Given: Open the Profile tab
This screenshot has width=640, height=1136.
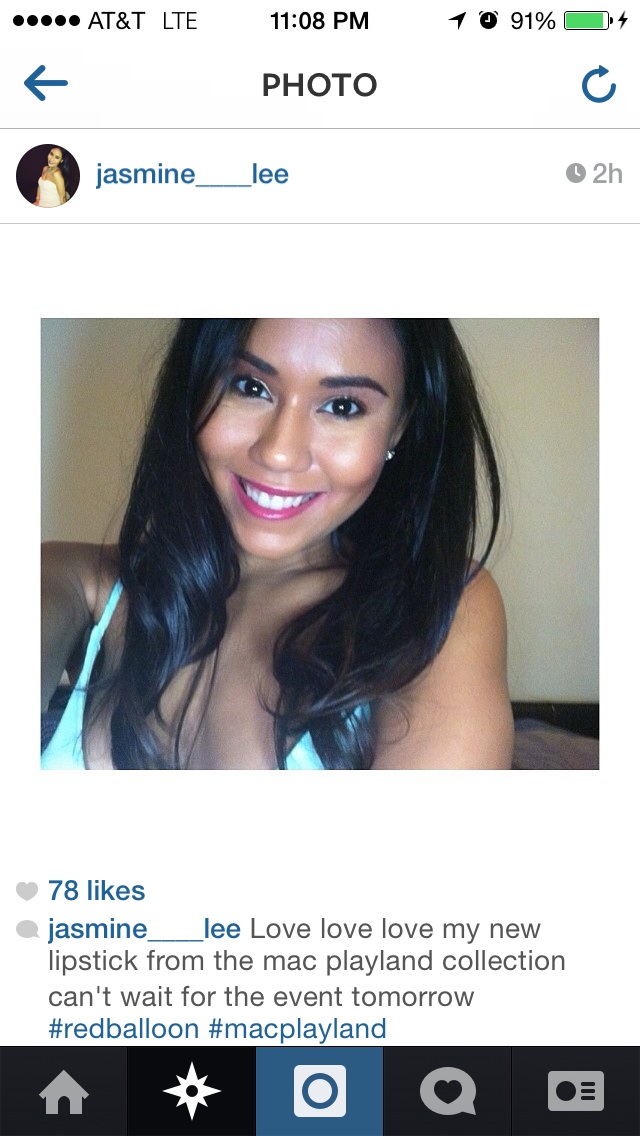Looking at the screenshot, I should pyautogui.click(x=576, y=1091).
